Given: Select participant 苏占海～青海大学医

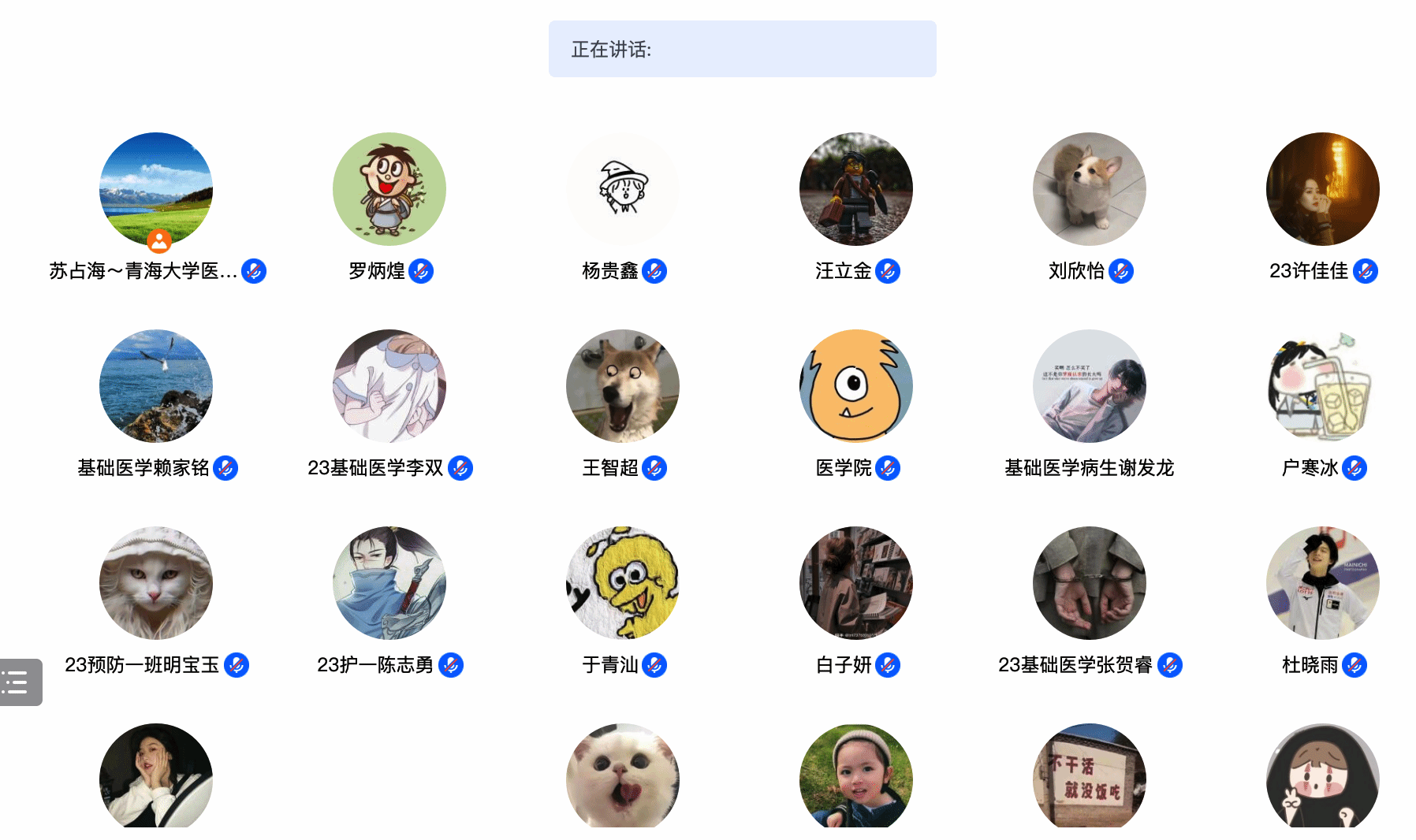Looking at the screenshot, I should point(156,190).
